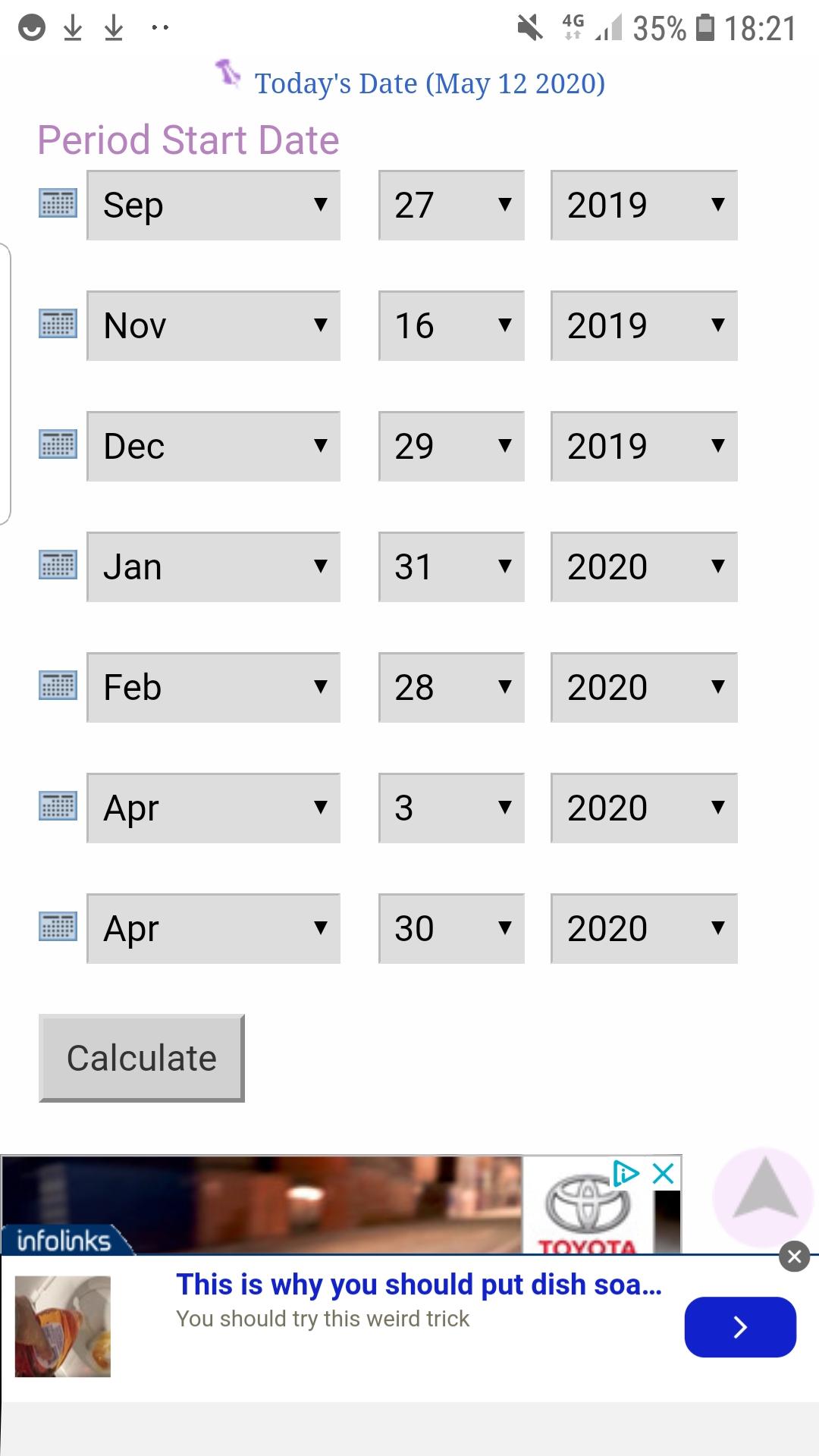This screenshot has height=1456, width=819.
Task: Open the day dropdown showing 27
Action: pyautogui.click(x=451, y=205)
